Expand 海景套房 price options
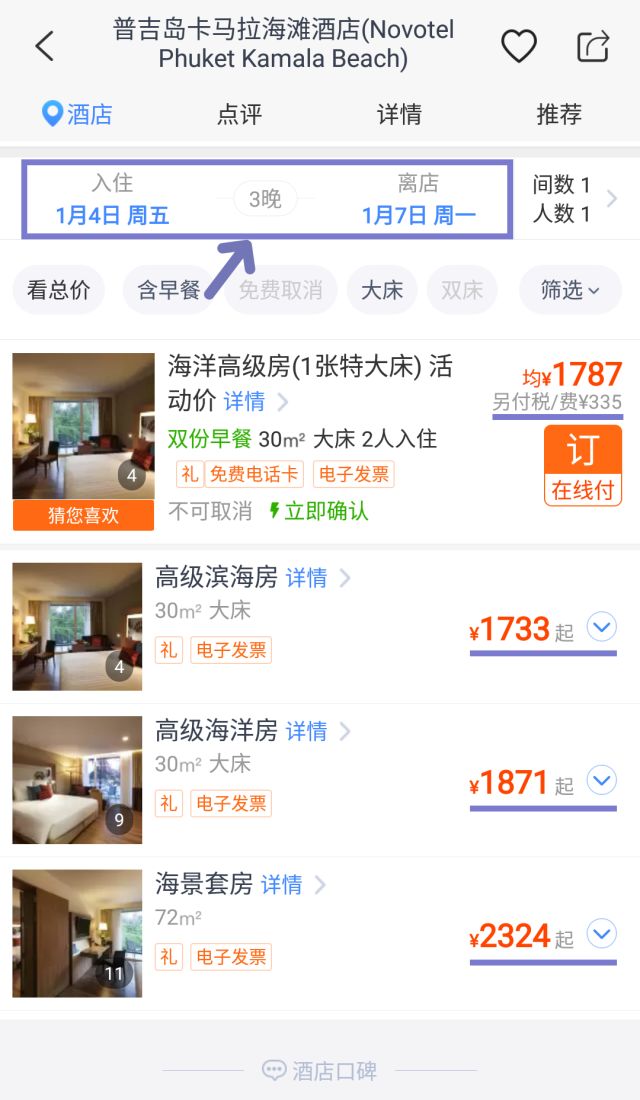640x1100 pixels. click(x=601, y=934)
